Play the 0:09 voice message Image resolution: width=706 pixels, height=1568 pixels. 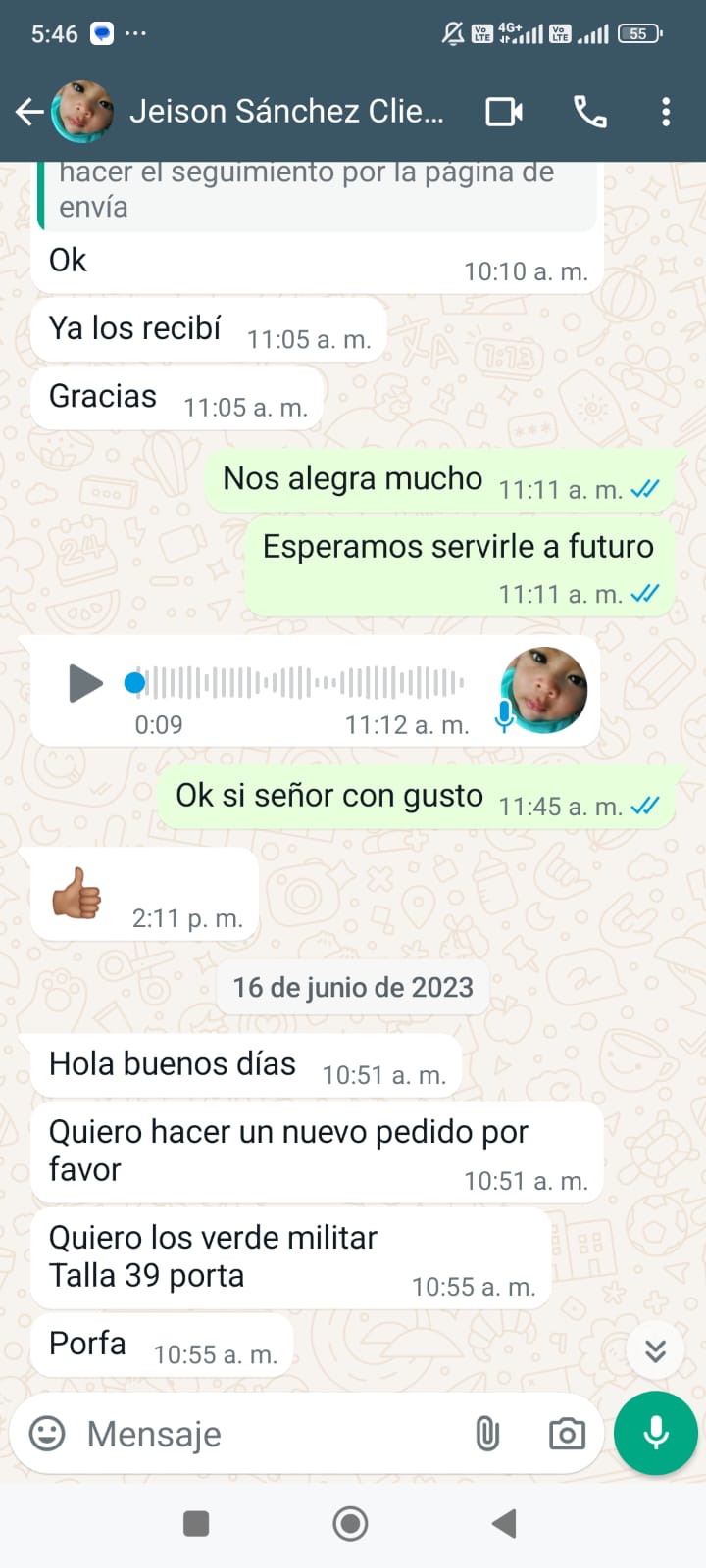[x=85, y=683]
